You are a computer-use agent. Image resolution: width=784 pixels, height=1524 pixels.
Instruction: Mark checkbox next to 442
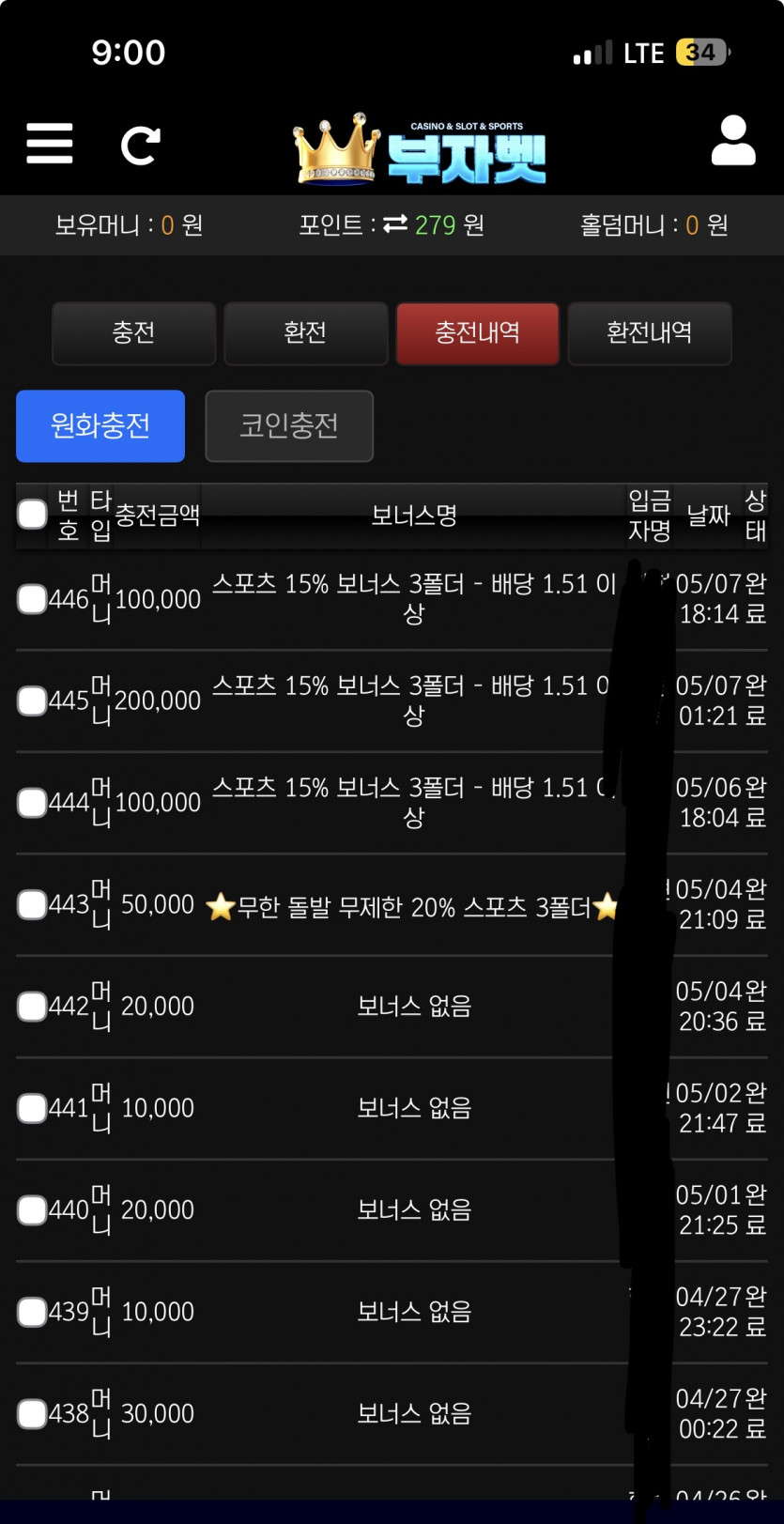(x=33, y=1007)
